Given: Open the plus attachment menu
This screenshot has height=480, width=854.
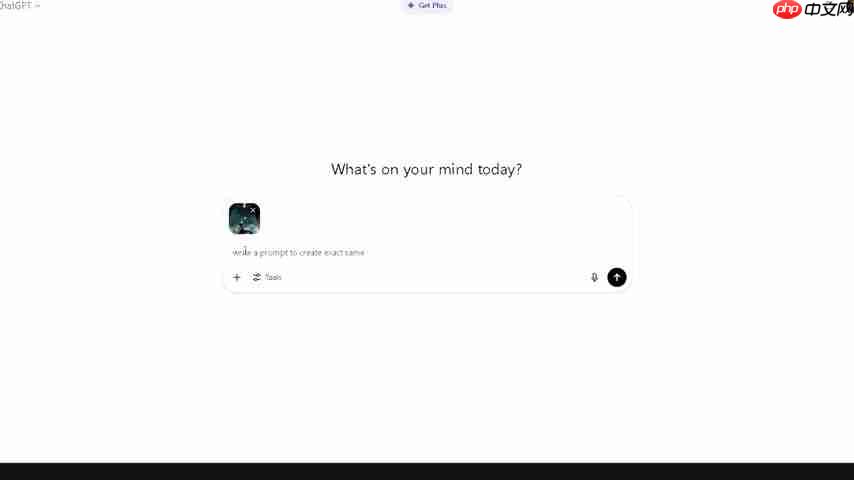Looking at the screenshot, I should 237,277.
